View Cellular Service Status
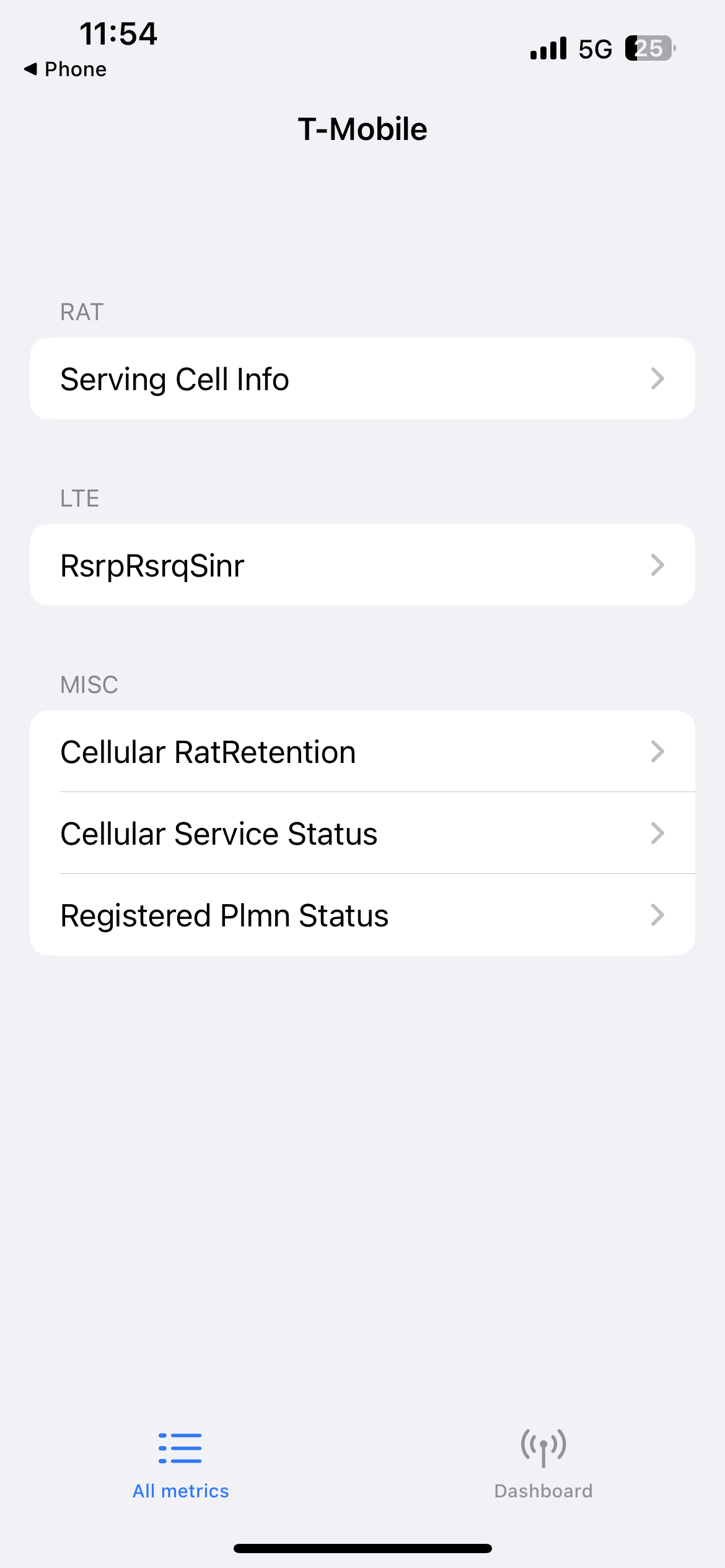Viewport: 725px width, 1568px height. pos(362,833)
